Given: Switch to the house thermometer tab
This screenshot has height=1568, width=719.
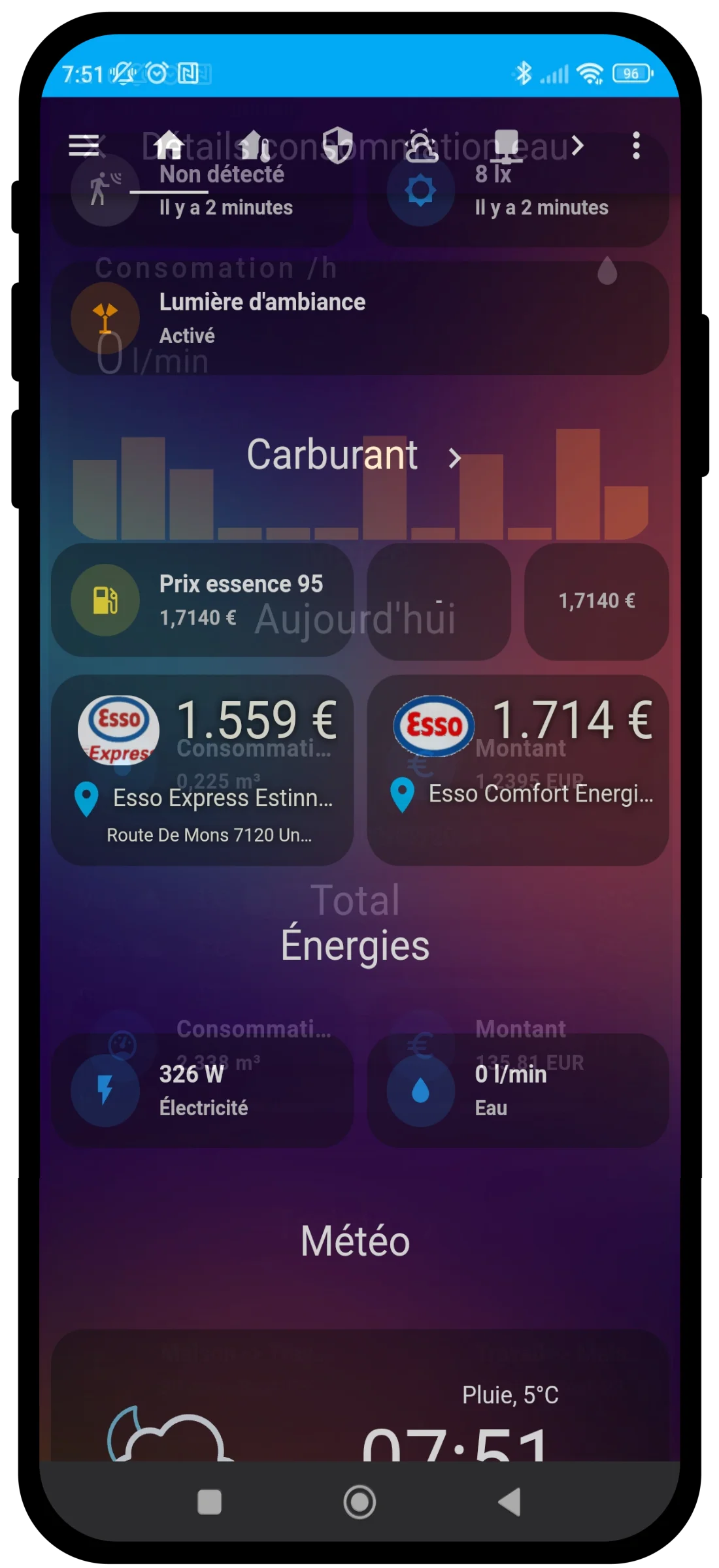Looking at the screenshot, I should coord(254,146).
